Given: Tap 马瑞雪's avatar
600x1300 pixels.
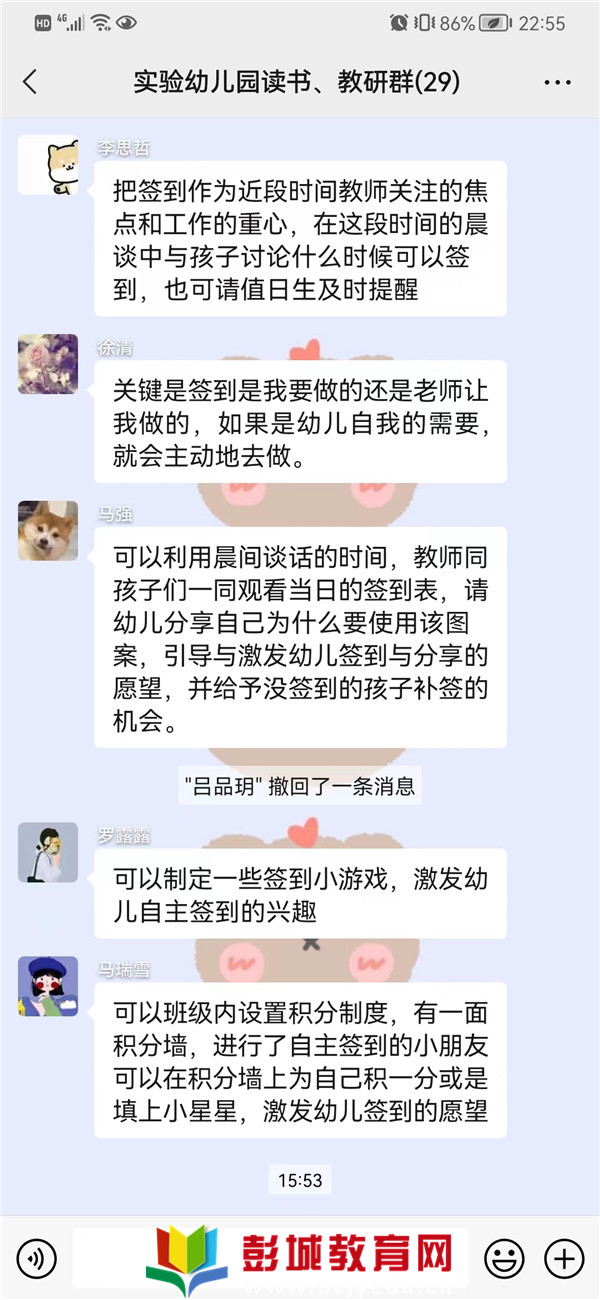Looking at the screenshot, I should [x=48, y=987].
